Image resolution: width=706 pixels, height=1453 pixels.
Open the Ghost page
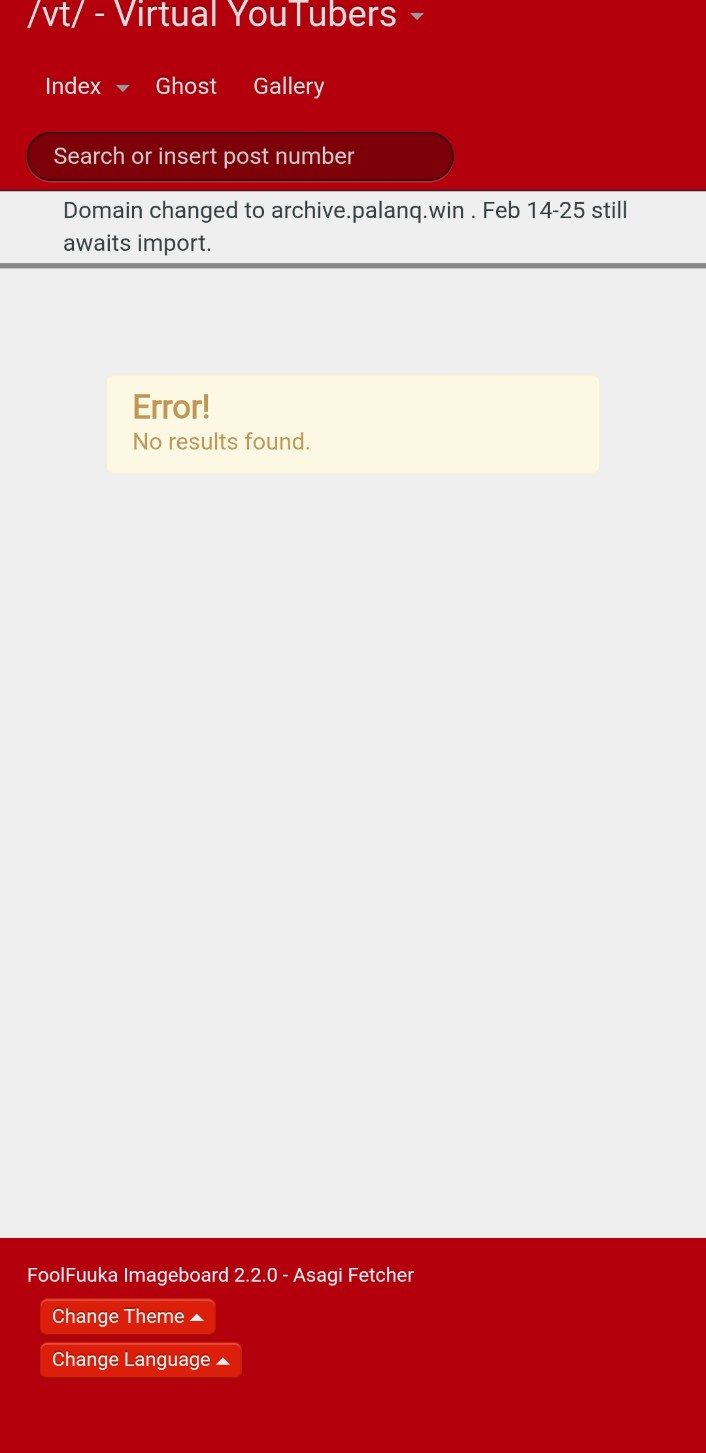coord(186,86)
